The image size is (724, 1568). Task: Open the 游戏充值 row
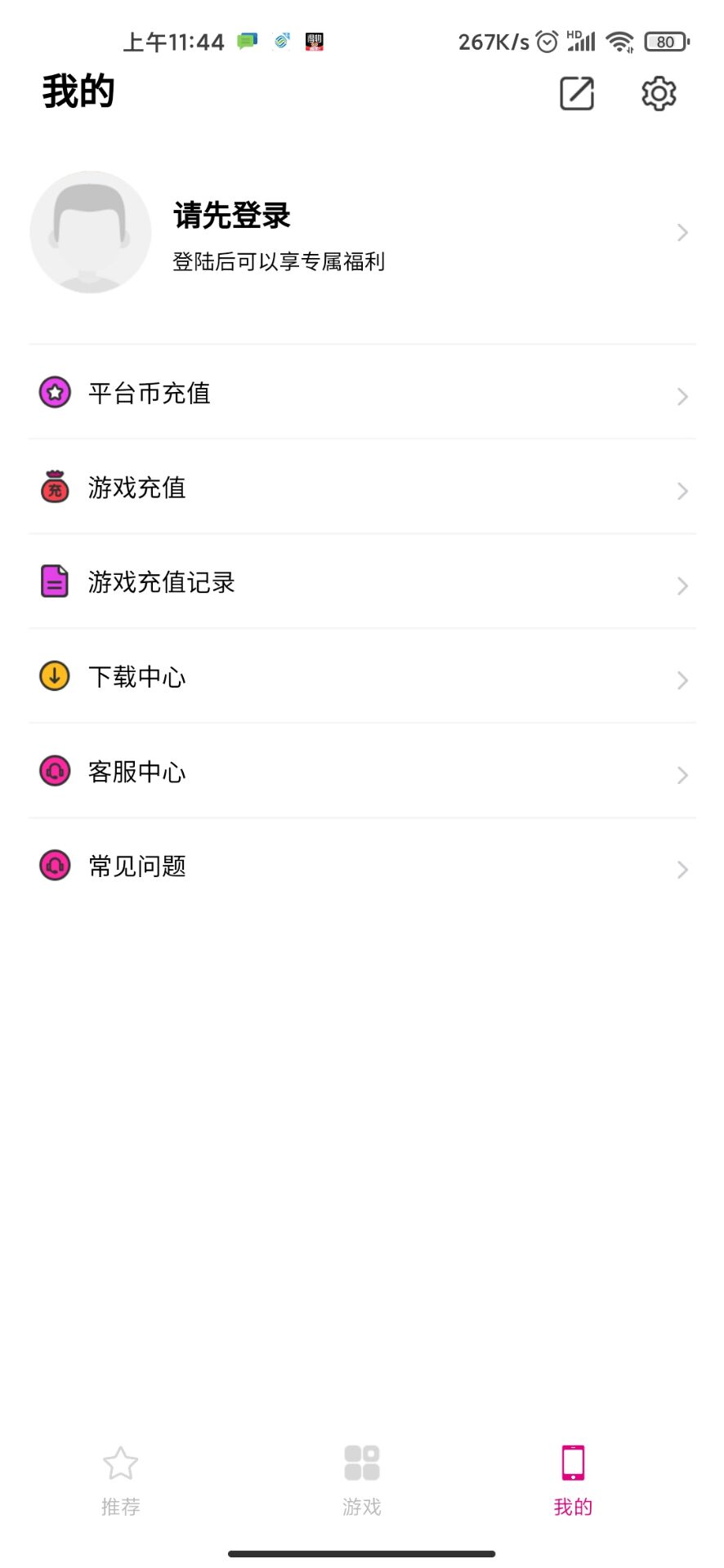pyautogui.click(x=137, y=488)
